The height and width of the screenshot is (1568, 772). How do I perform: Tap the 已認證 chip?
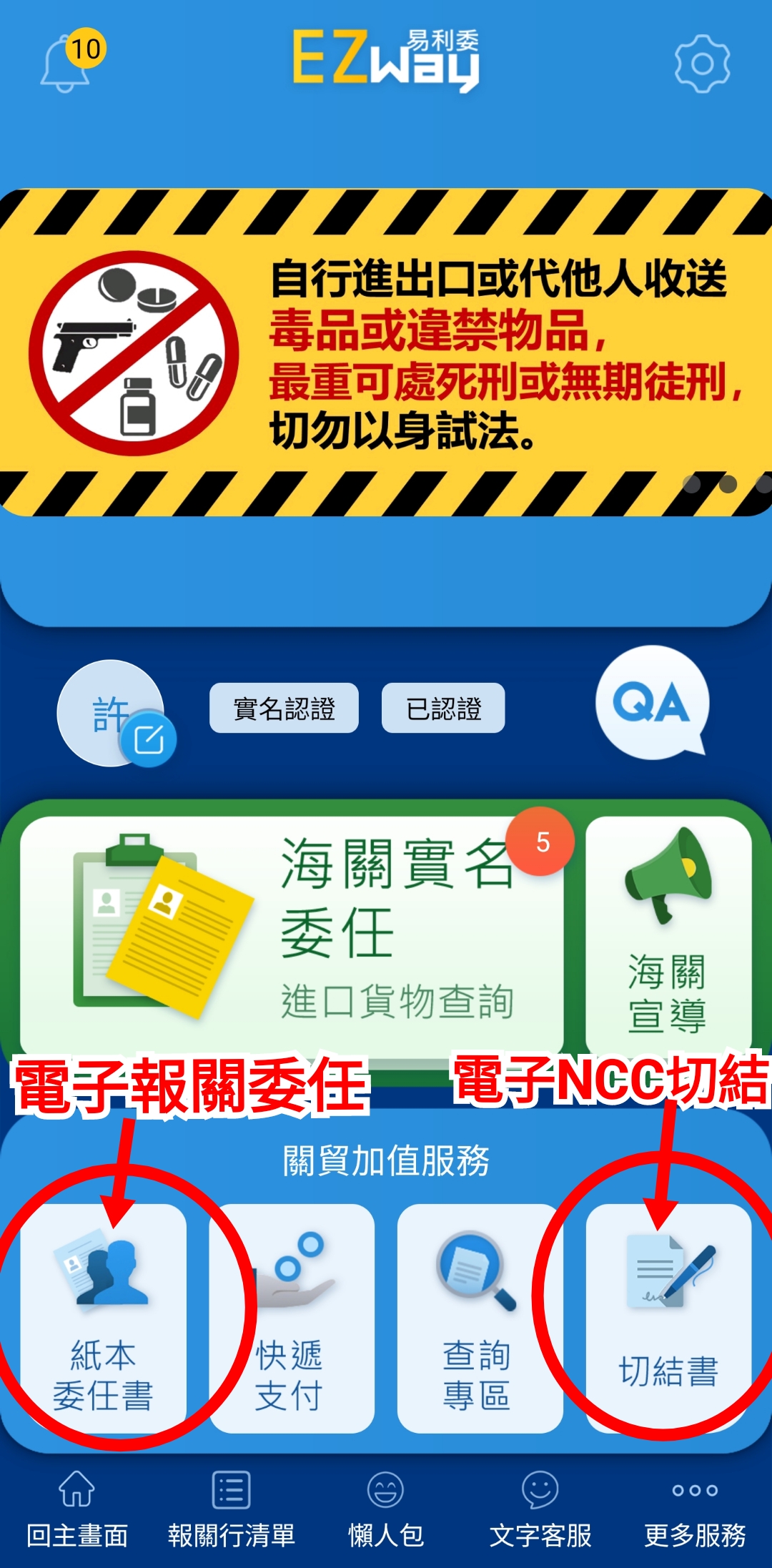click(443, 709)
